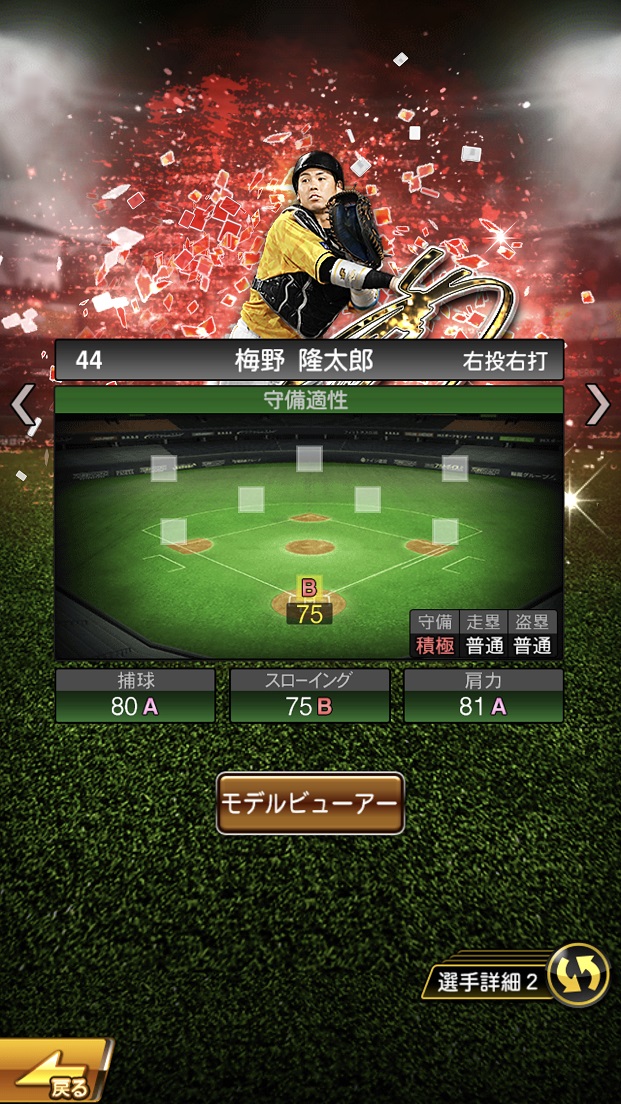This screenshot has height=1104, width=621.
Task: Show the previous player with left arrow
Action: click(x=22, y=406)
